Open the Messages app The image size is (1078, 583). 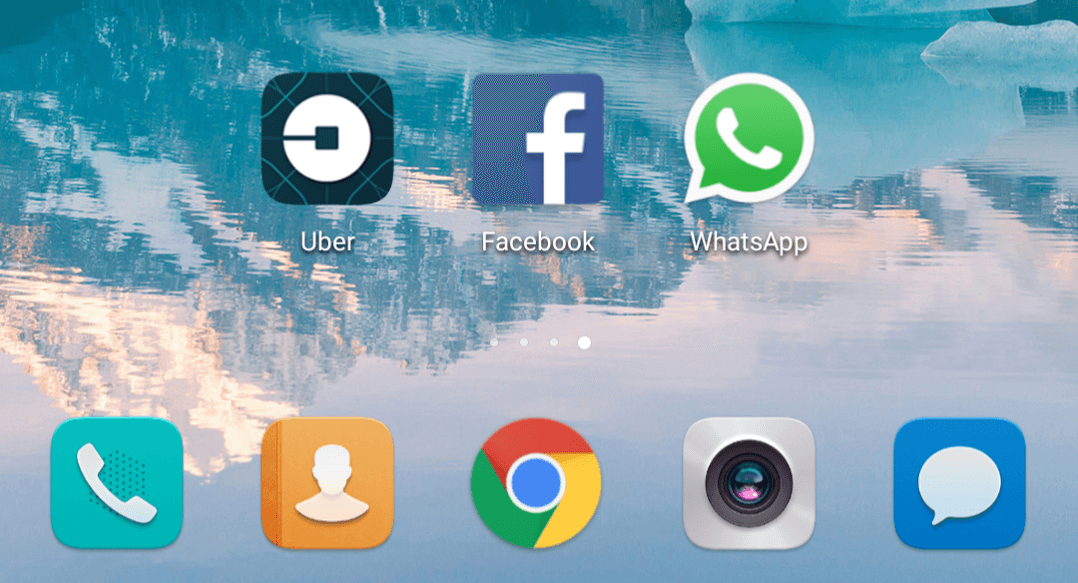tap(959, 483)
